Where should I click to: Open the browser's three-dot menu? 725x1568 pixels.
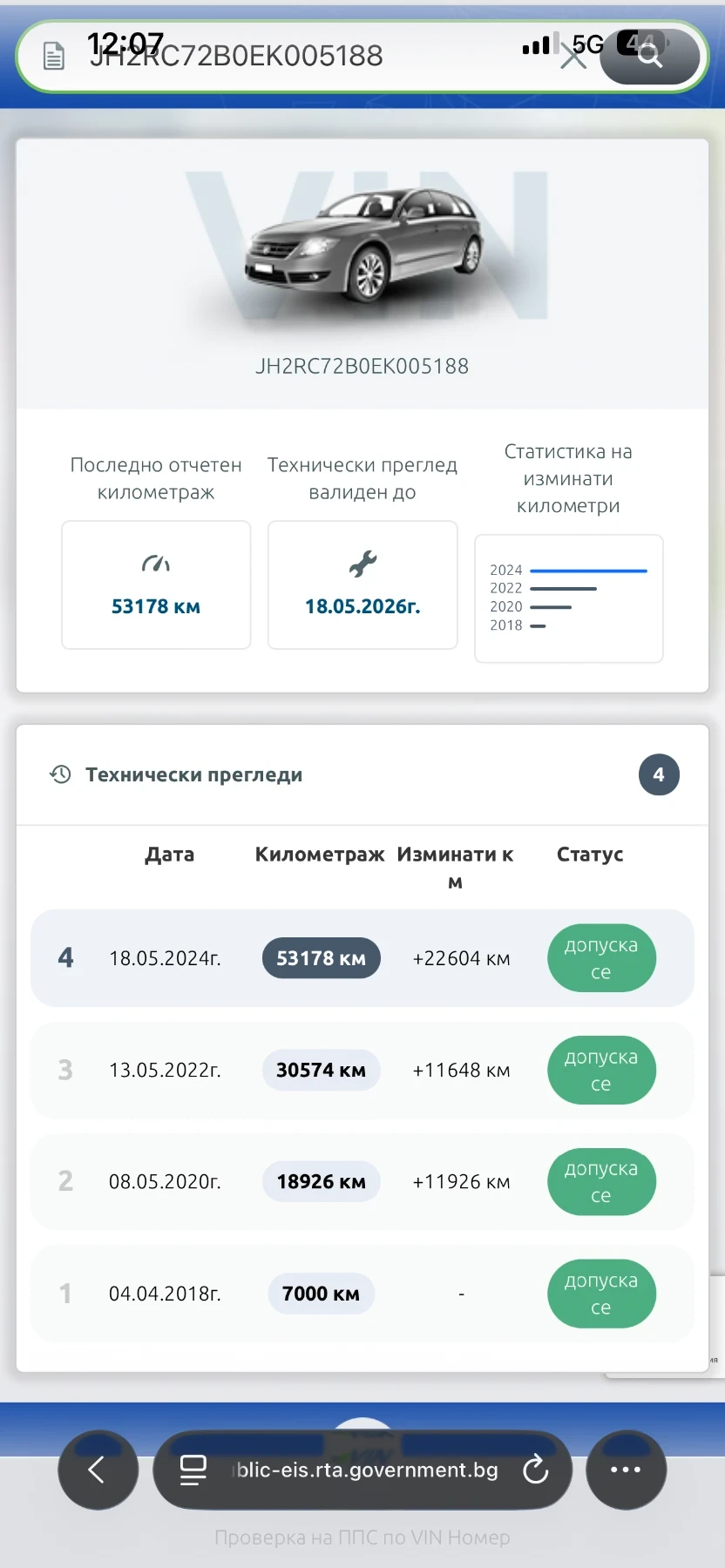(x=626, y=1470)
